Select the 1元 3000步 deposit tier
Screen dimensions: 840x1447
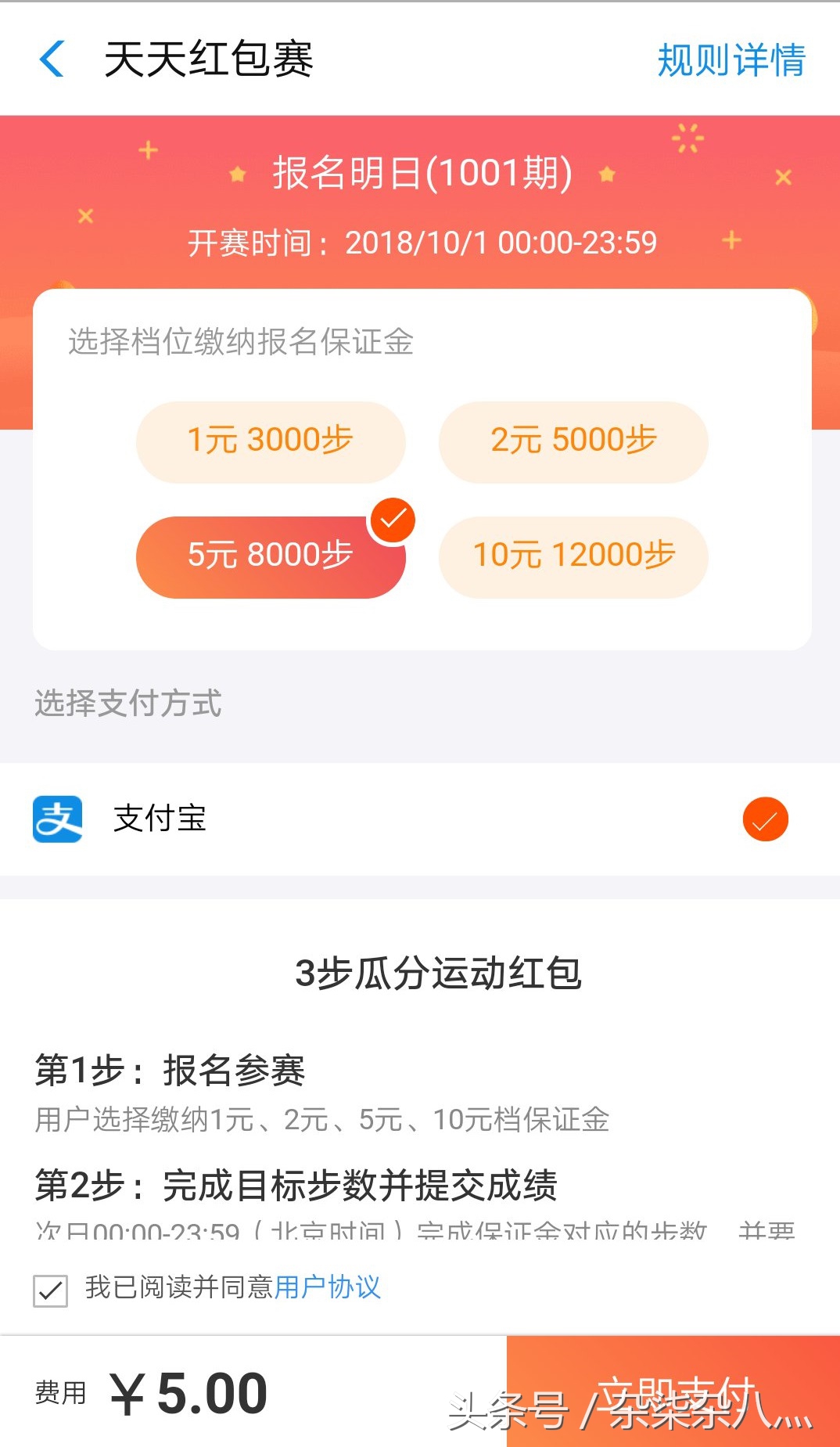click(x=270, y=441)
